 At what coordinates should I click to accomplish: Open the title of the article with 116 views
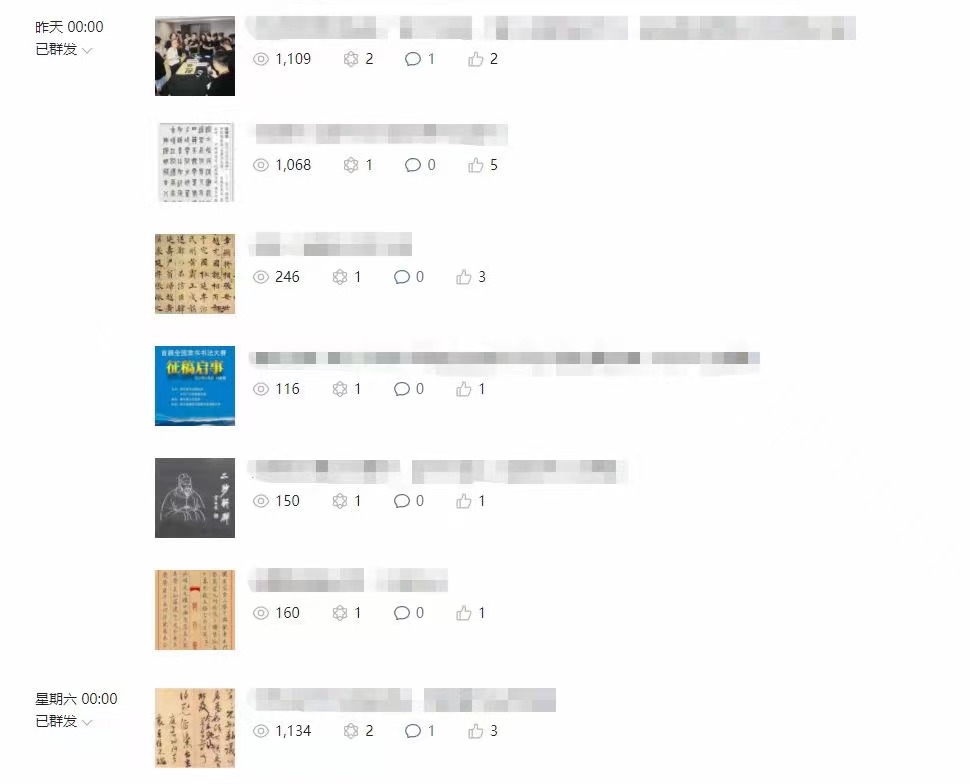(505, 358)
